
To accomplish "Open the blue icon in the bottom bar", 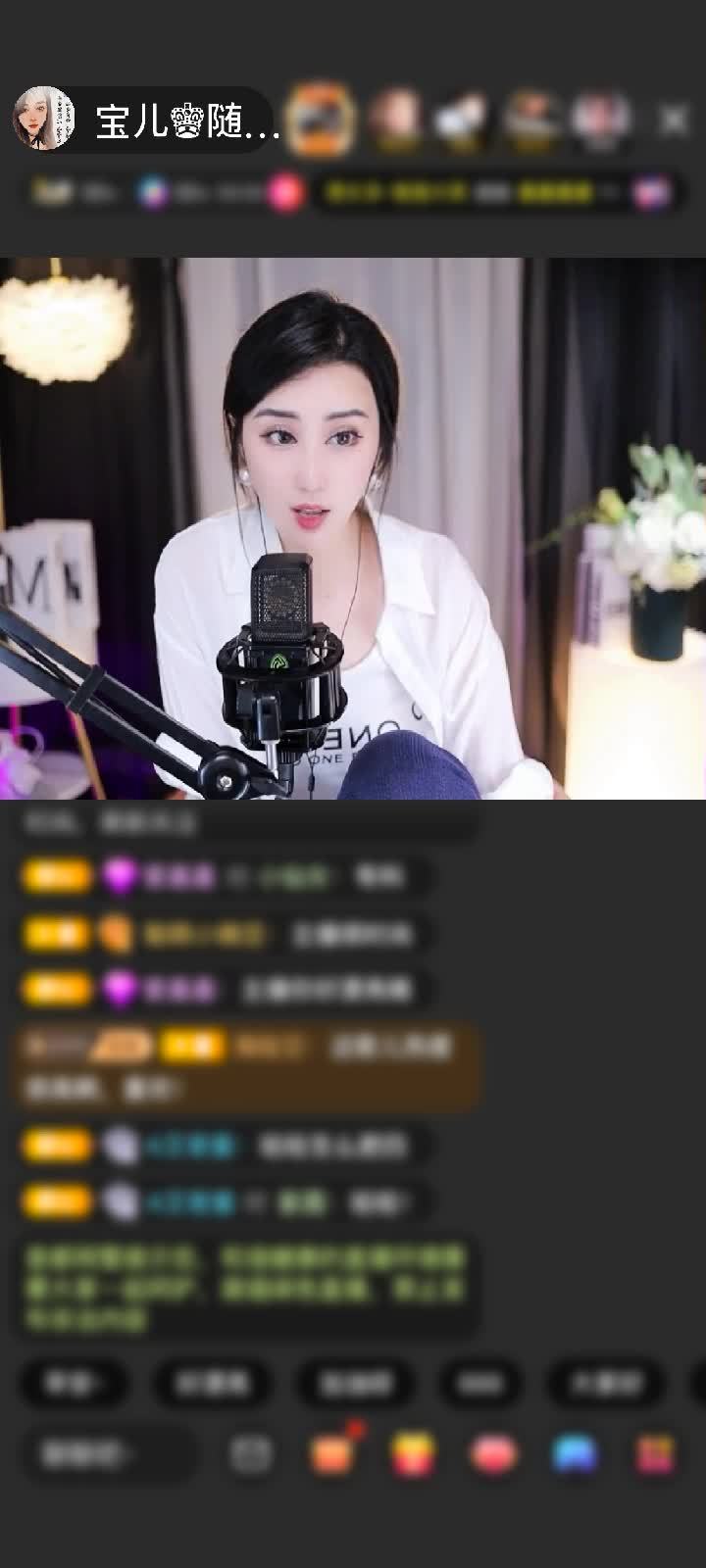I will (x=575, y=1454).
